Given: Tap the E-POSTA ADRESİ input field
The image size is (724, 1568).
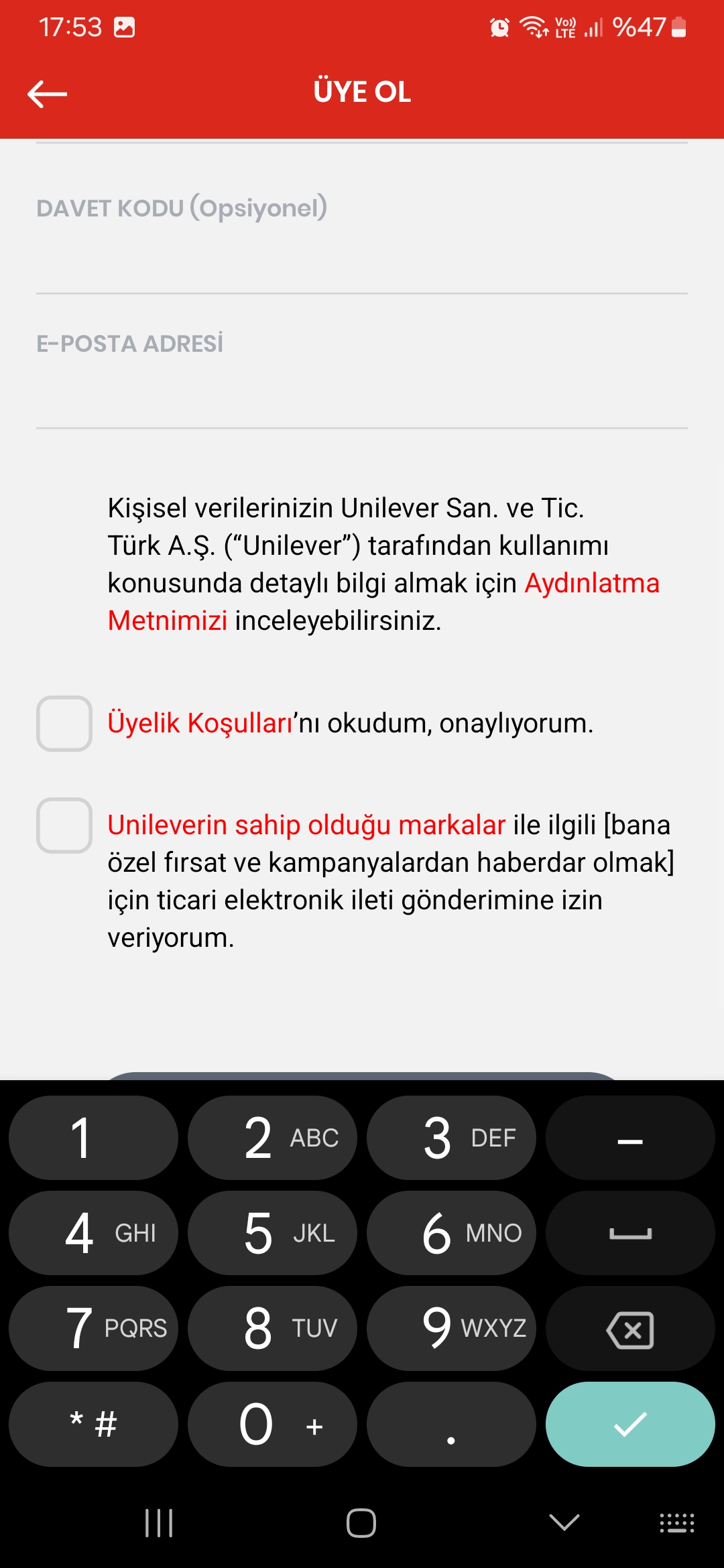Looking at the screenshot, I should [362, 392].
